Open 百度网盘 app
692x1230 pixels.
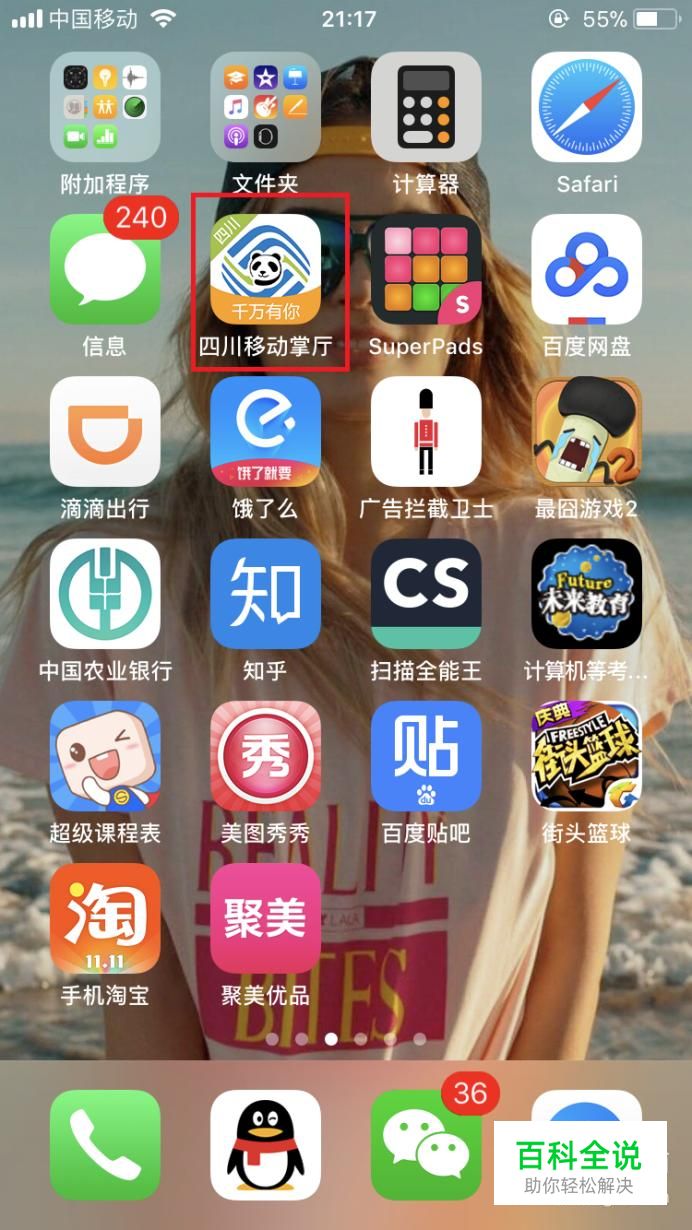coord(587,269)
